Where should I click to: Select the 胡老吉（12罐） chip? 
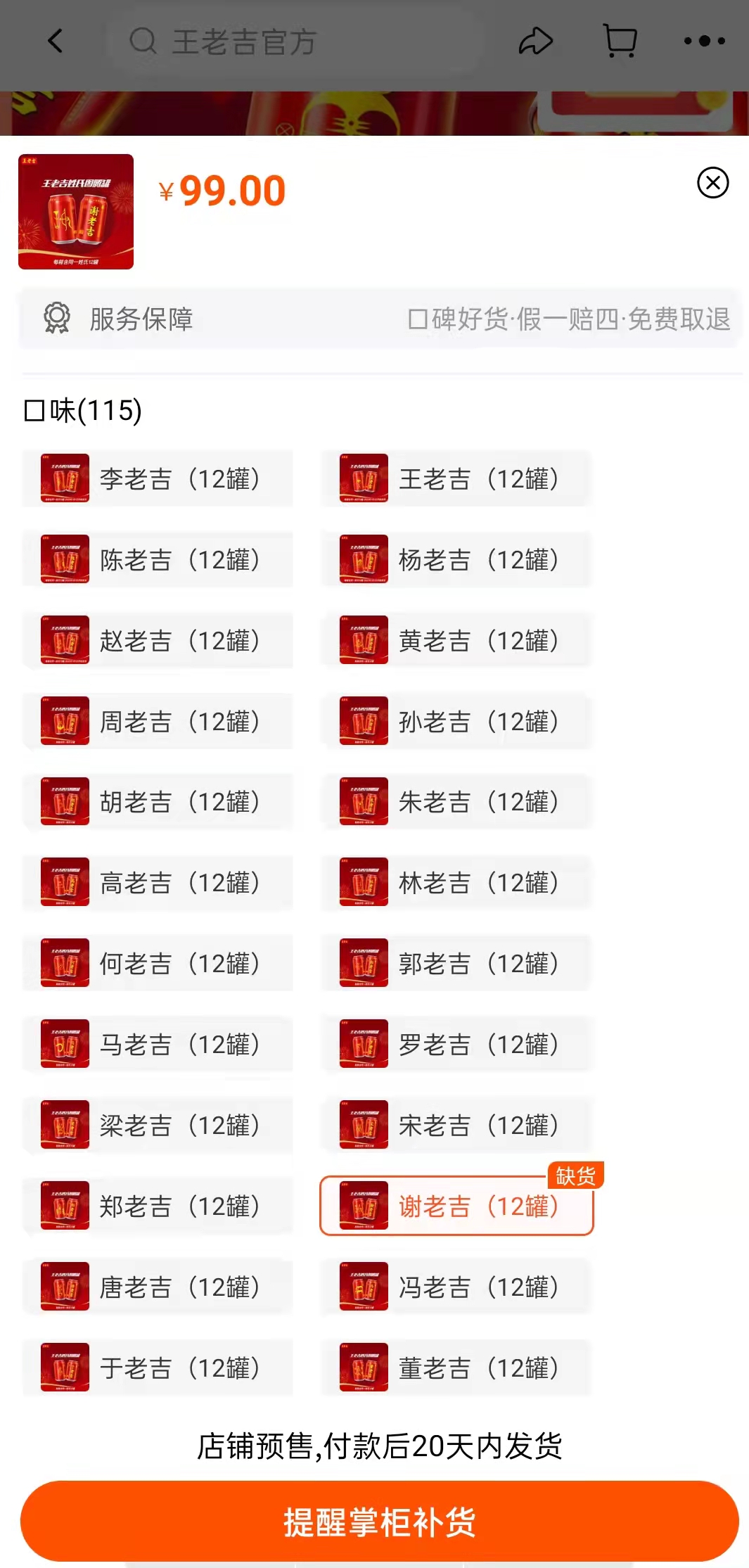(x=158, y=801)
